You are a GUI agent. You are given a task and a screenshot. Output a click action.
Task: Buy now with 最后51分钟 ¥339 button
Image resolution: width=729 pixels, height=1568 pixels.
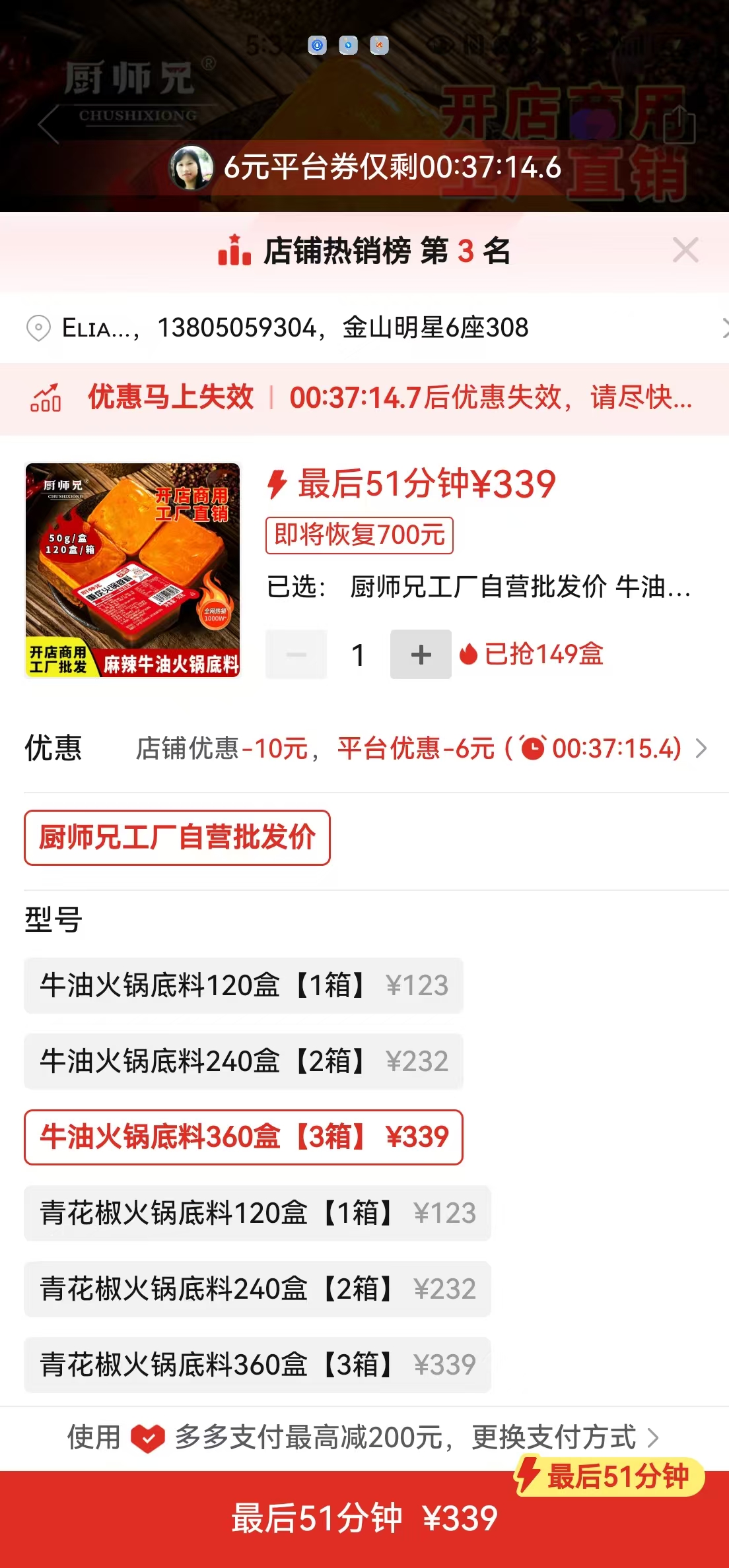tap(364, 1518)
